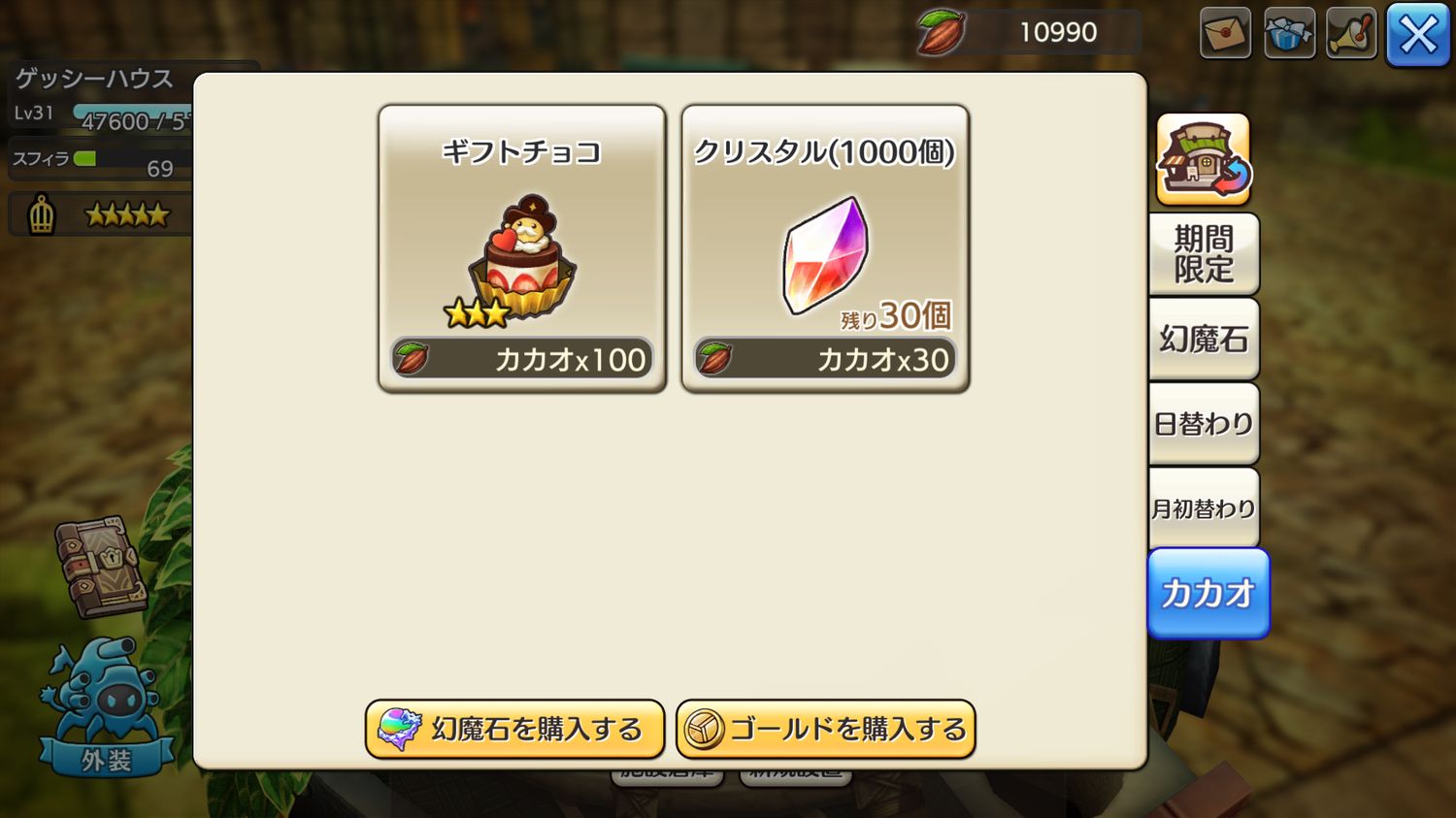Open the horn announcements icon
The height and width of the screenshot is (818, 1456).
coord(1351,34)
